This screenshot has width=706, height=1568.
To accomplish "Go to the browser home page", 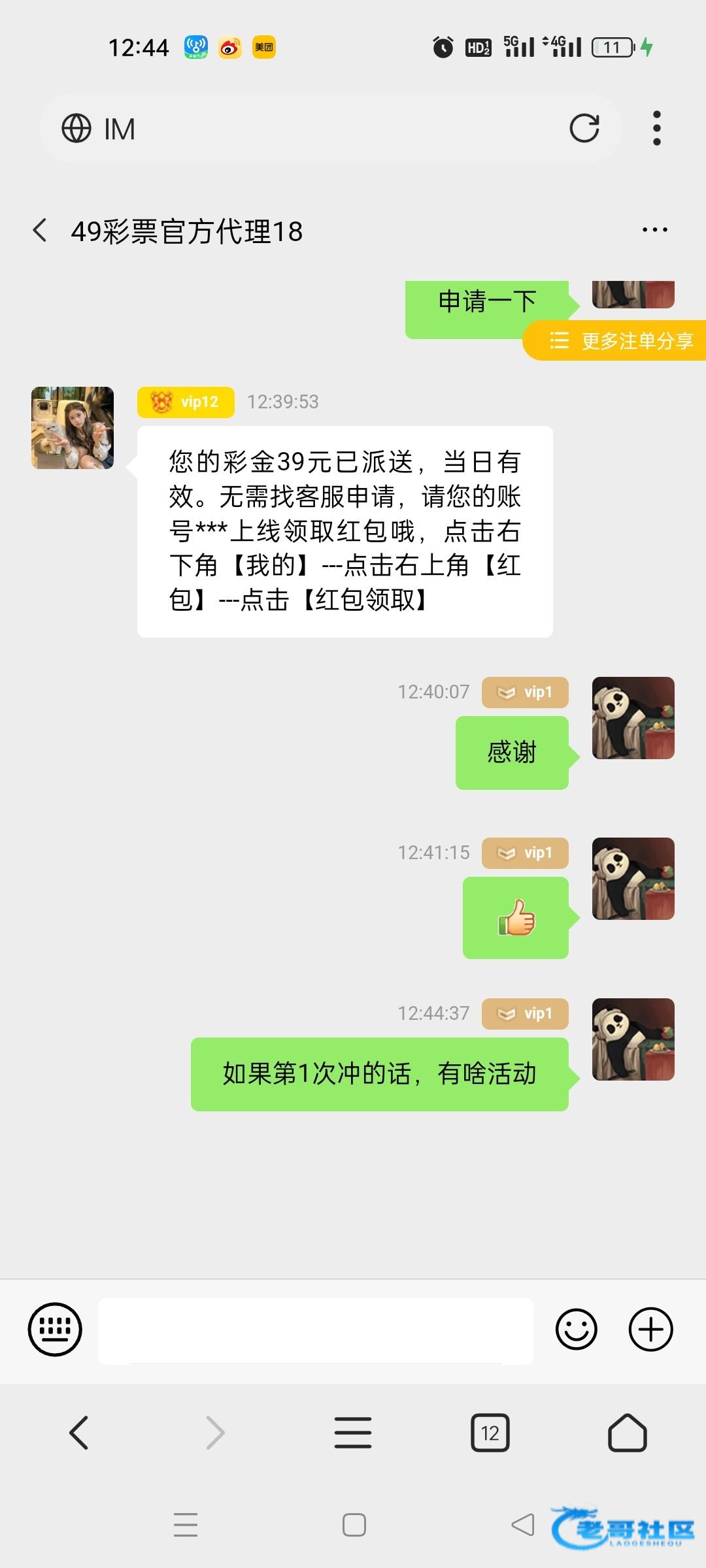I will tap(627, 1433).
